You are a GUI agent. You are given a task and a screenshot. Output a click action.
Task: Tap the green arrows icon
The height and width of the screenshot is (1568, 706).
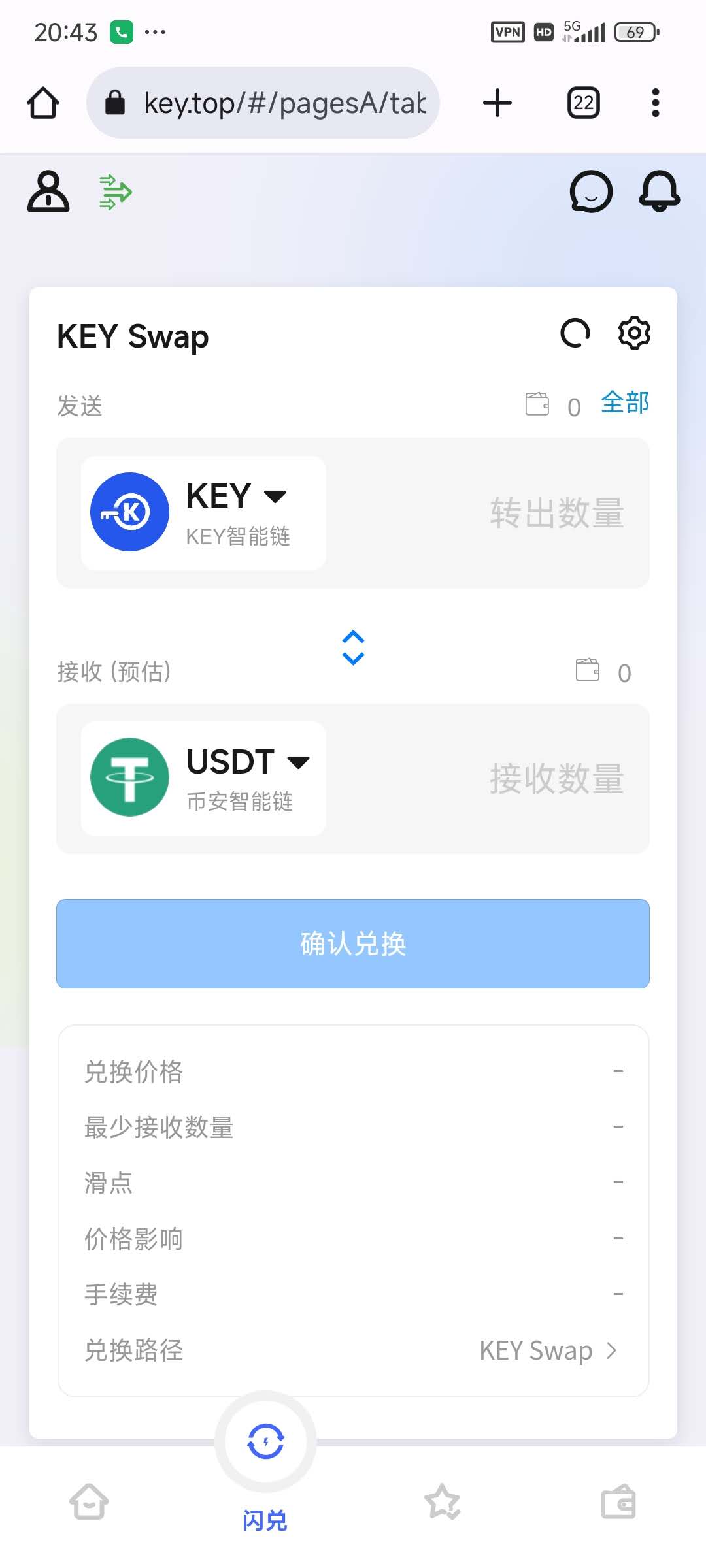(x=115, y=192)
